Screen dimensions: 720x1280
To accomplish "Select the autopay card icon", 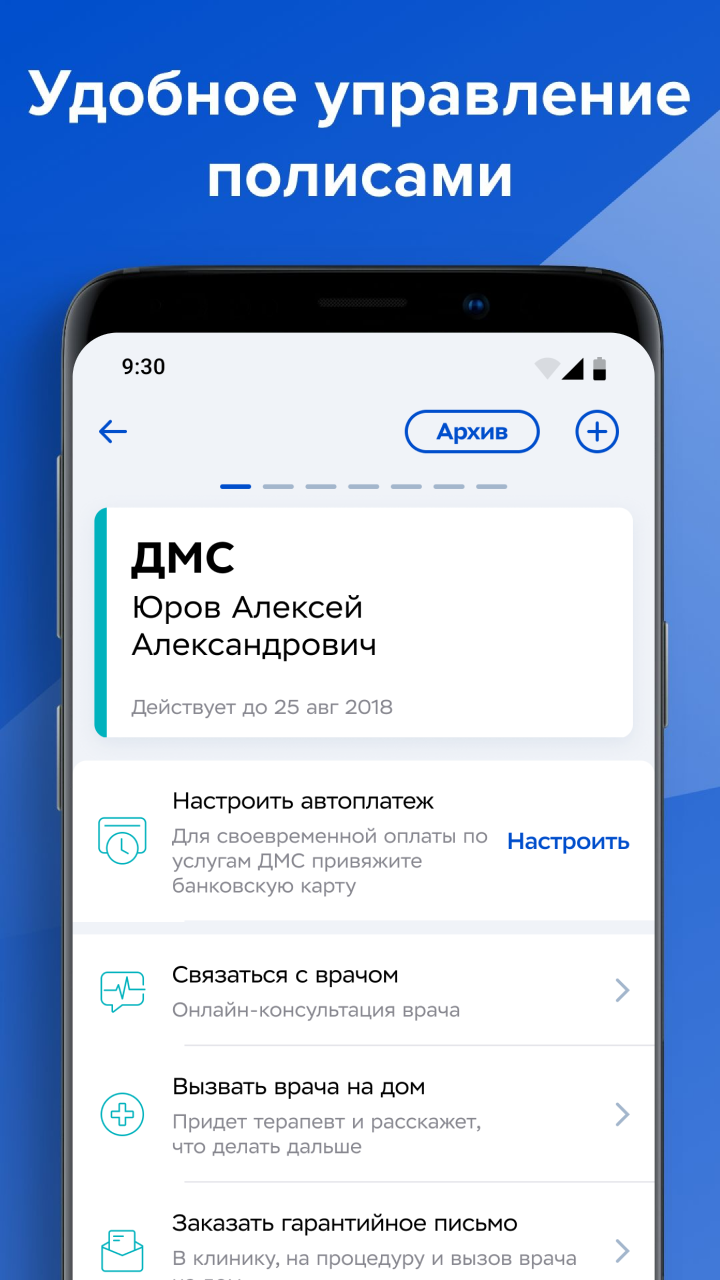I will (x=122, y=841).
